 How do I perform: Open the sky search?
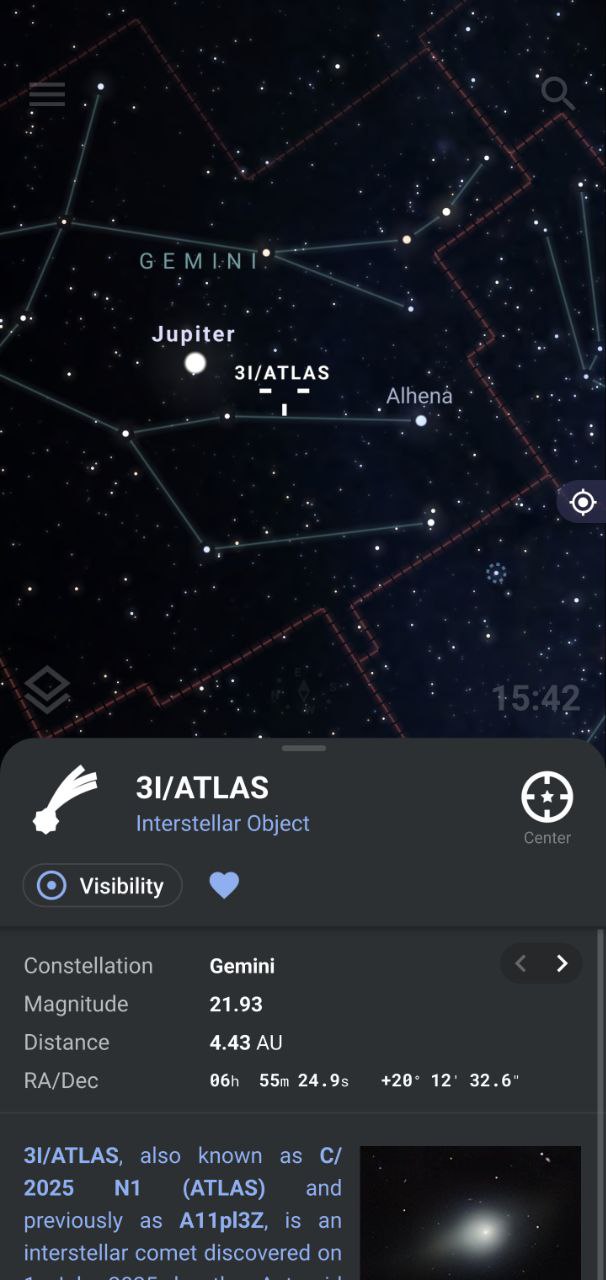557,94
